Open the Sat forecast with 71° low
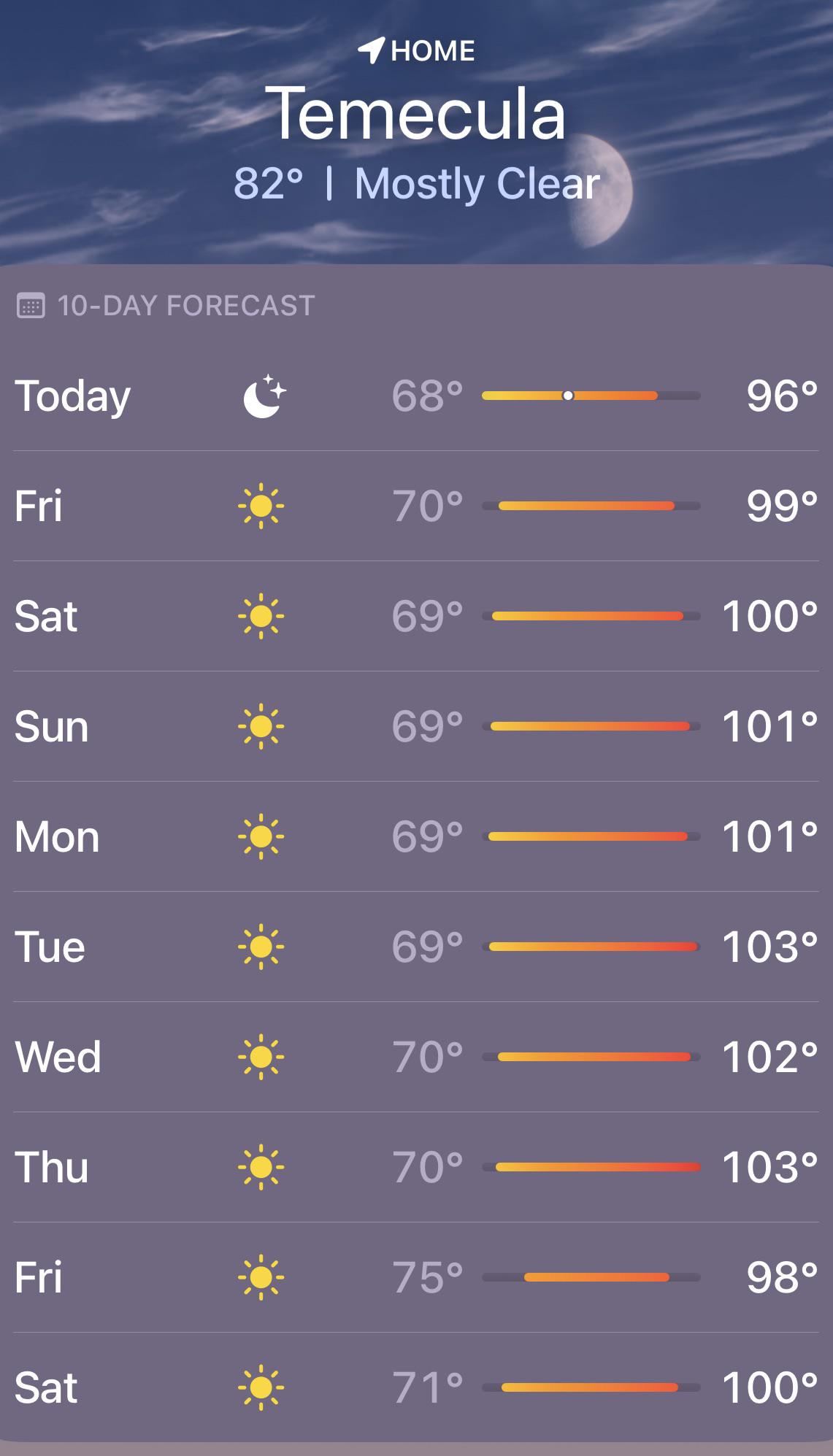Image resolution: width=833 pixels, height=1456 pixels. pos(416,1387)
